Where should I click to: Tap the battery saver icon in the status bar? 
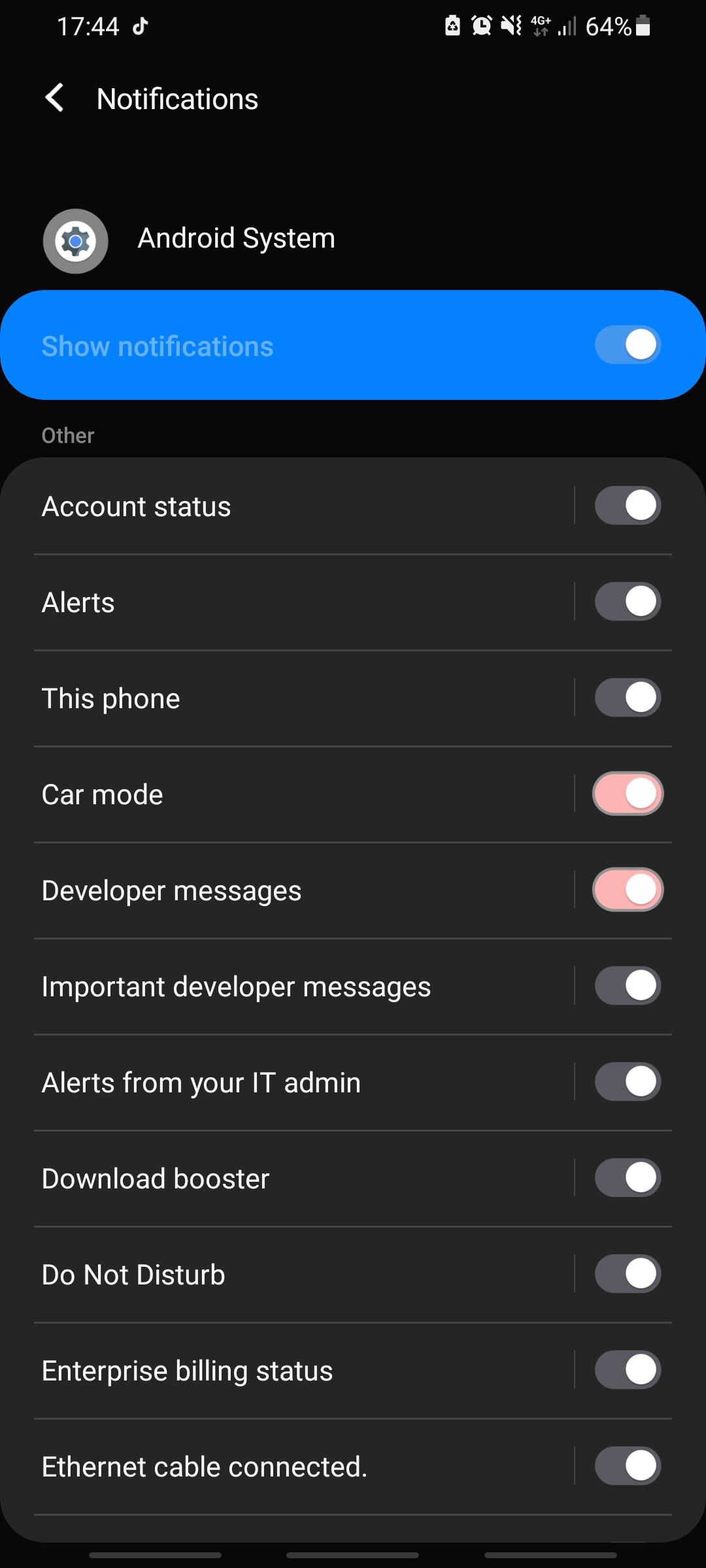click(x=452, y=26)
